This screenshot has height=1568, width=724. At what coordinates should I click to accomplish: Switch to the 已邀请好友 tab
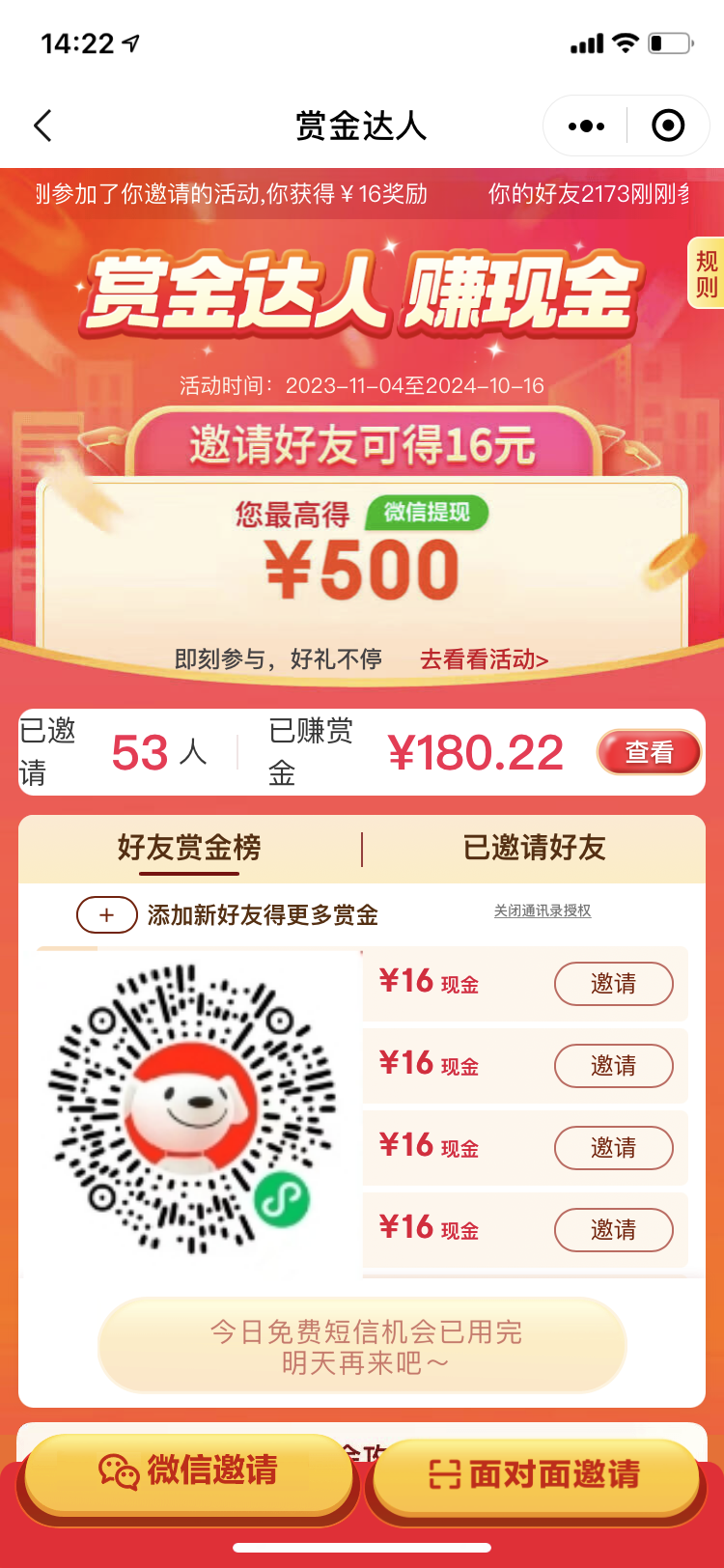click(x=537, y=846)
